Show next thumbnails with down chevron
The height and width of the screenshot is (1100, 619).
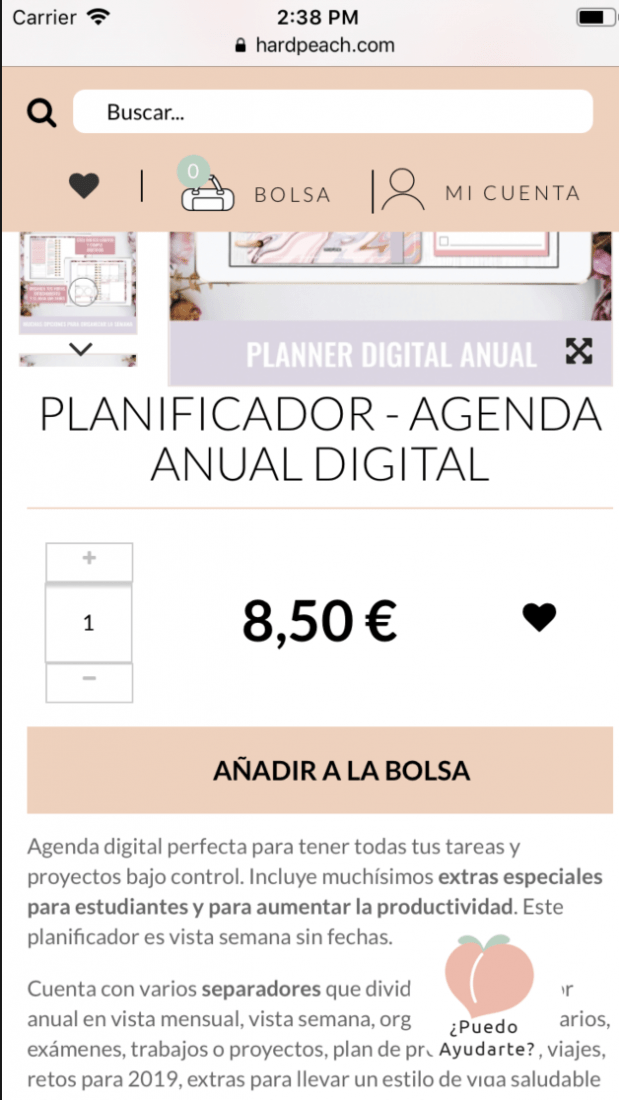[x=81, y=349]
